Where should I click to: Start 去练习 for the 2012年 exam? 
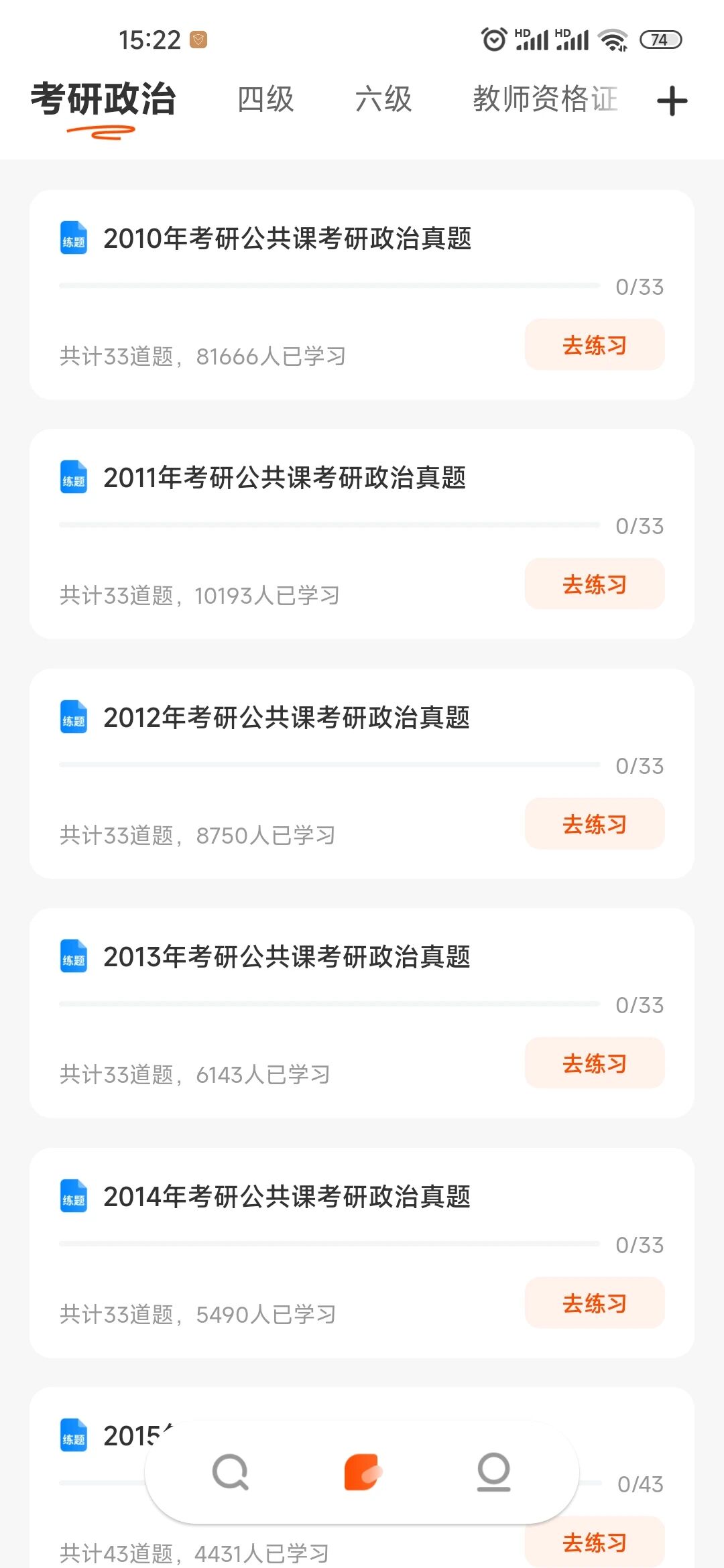pyautogui.click(x=594, y=824)
